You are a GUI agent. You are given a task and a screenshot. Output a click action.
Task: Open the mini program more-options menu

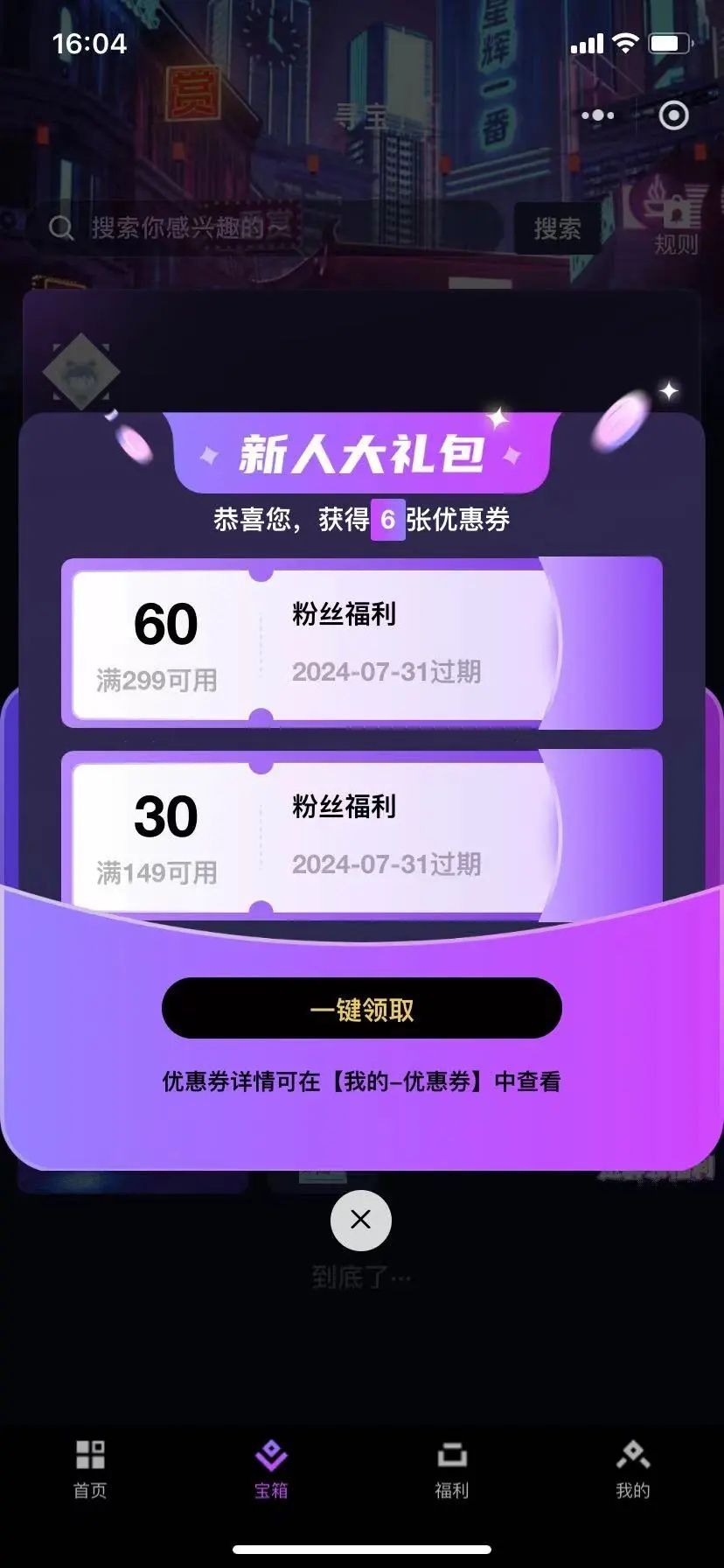pos(597,115)
